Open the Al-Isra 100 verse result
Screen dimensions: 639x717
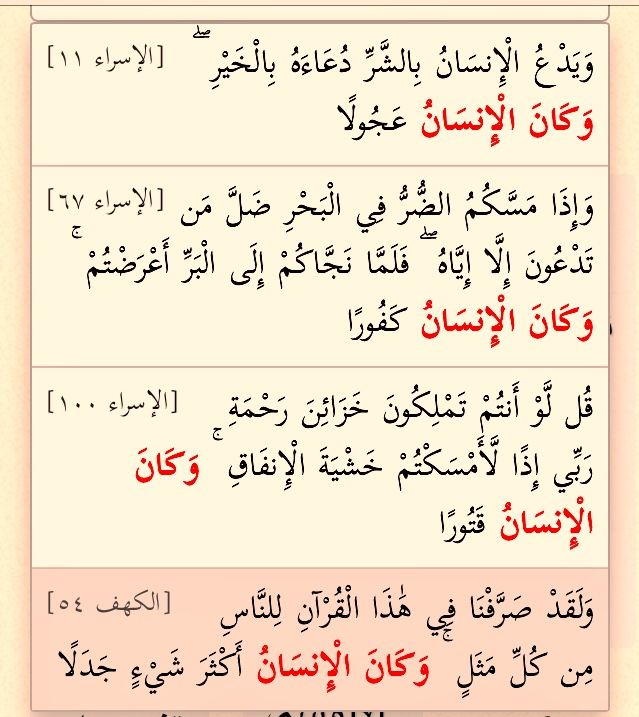[x=320, y=467]
